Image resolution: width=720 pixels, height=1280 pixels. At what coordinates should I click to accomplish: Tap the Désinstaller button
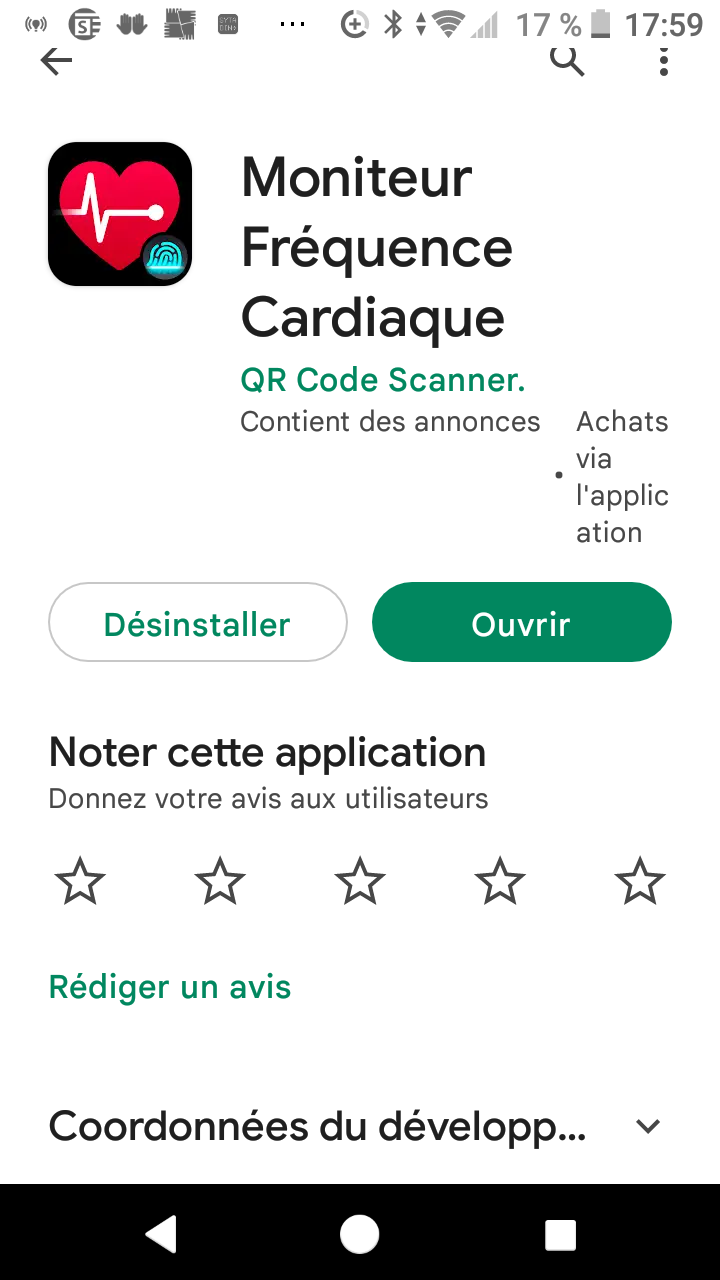[x=197, y=623]
